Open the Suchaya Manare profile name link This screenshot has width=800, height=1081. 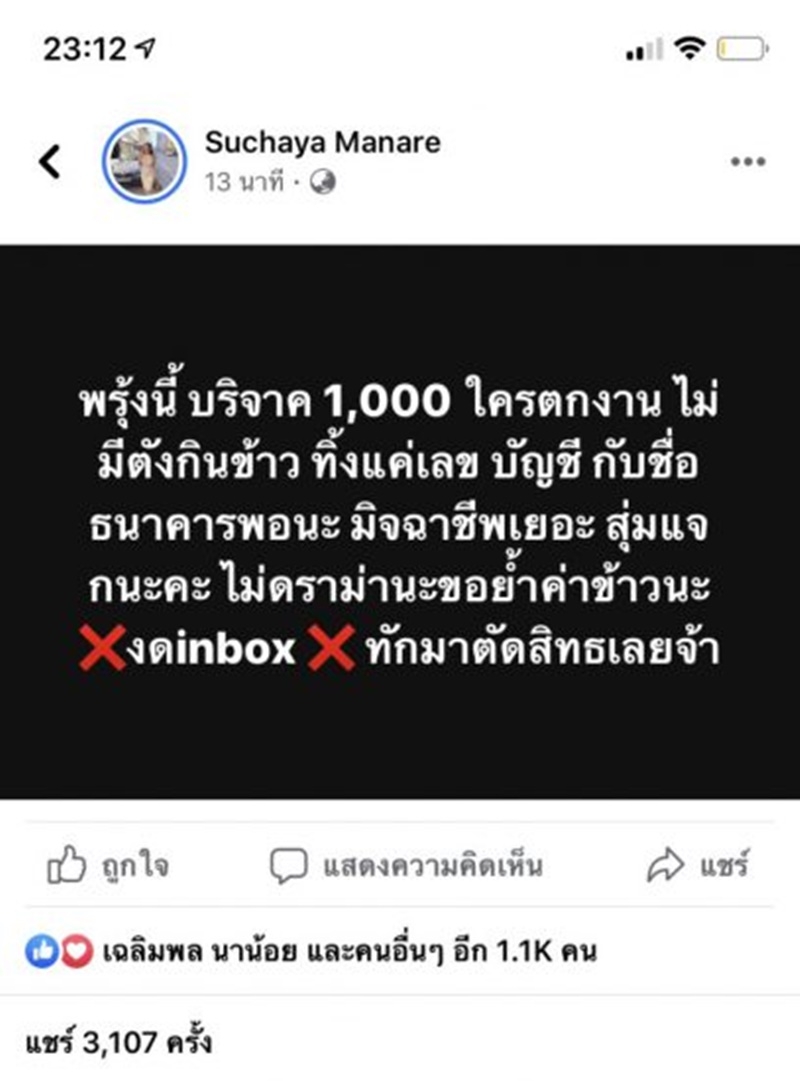(x=322, y=142)
